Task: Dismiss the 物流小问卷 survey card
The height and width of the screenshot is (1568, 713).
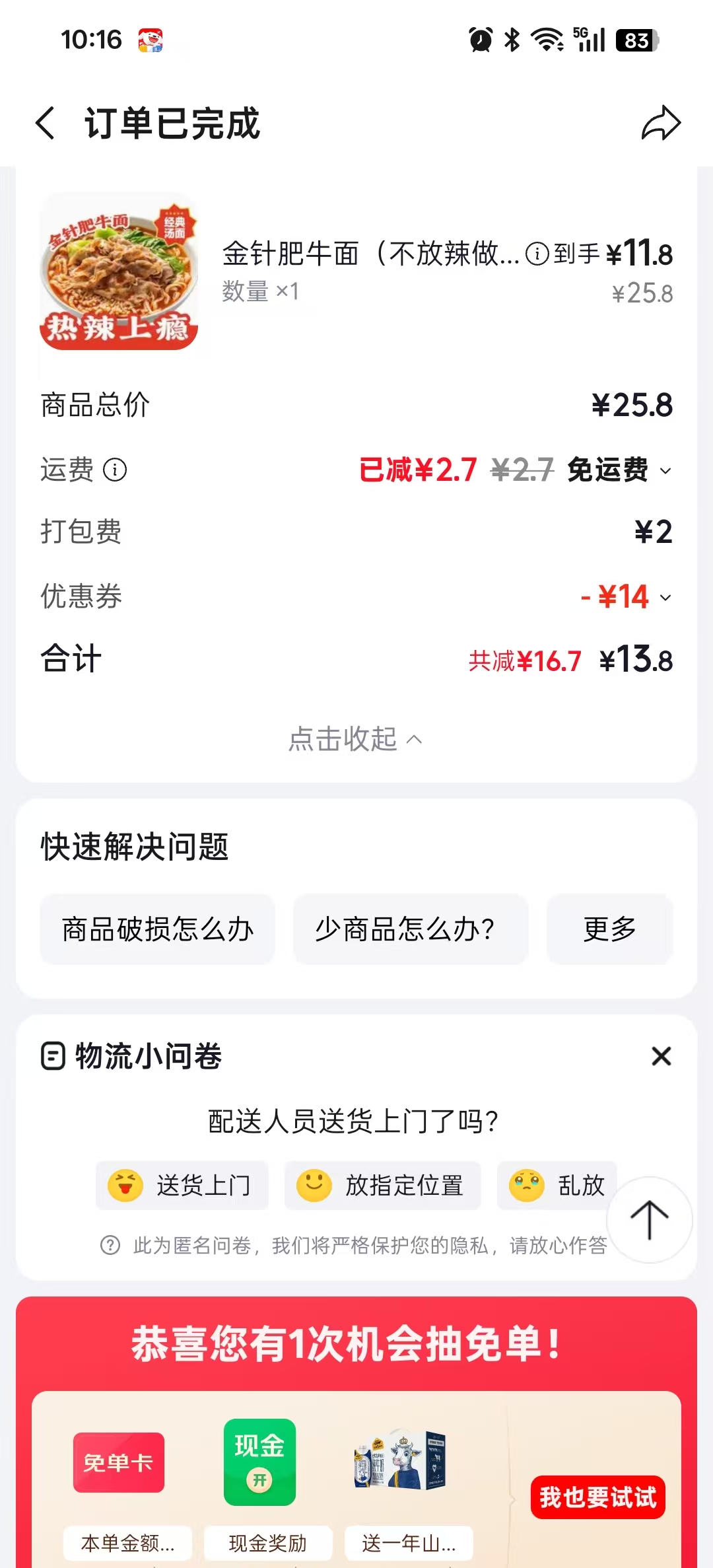Action: point(661,1056)
